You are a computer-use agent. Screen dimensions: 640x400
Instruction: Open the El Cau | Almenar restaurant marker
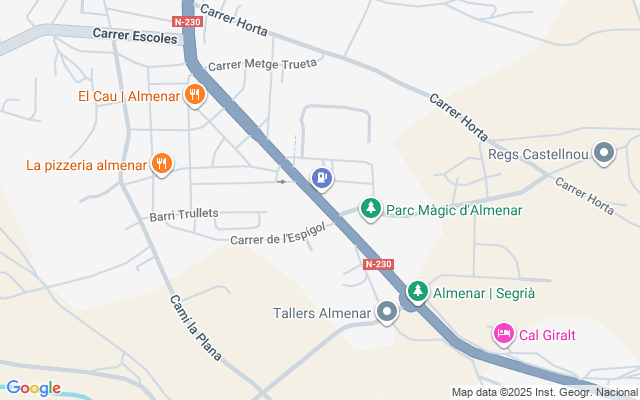pos(194,97)
